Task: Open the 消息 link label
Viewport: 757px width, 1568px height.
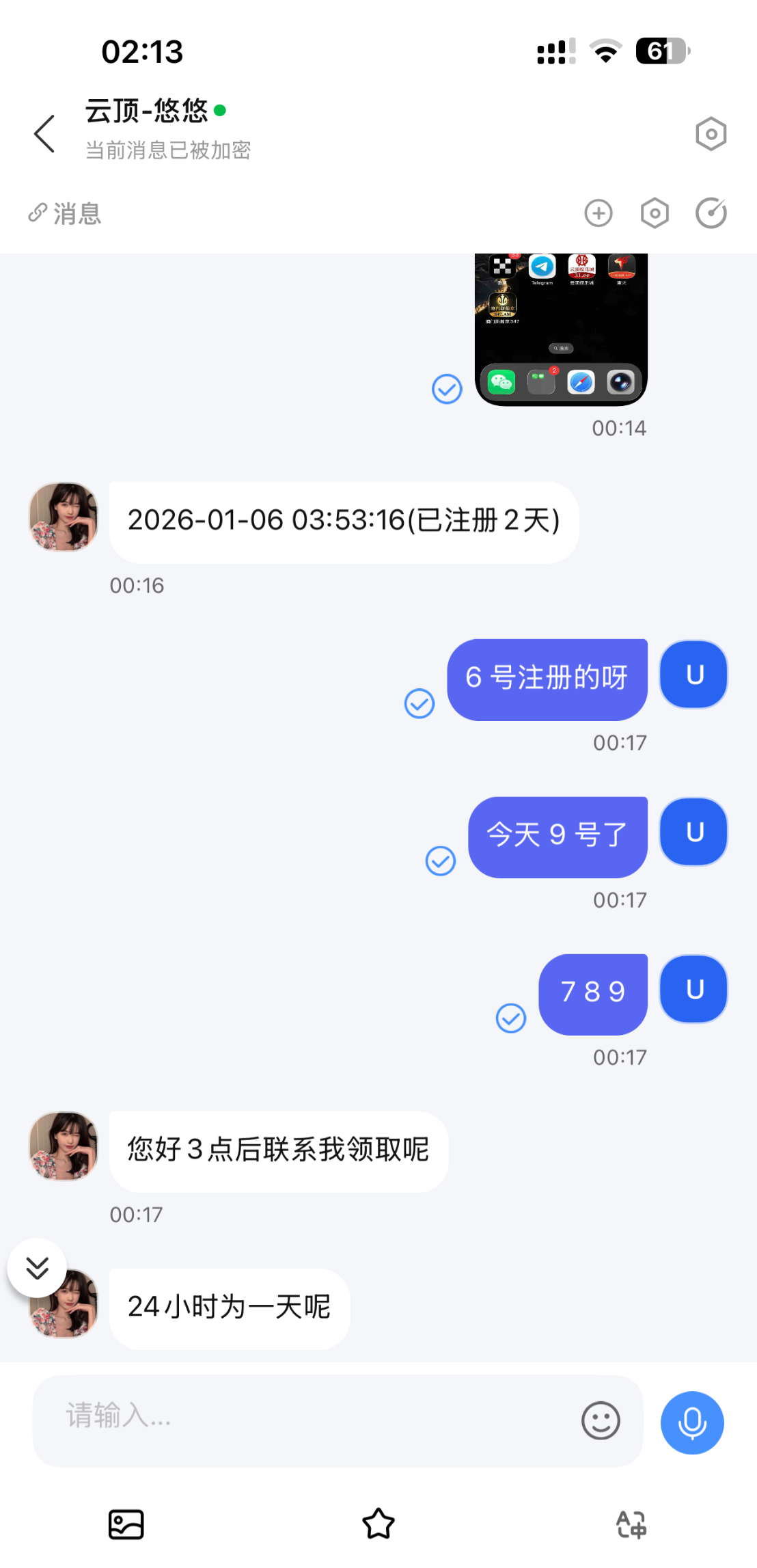Action: (x=66, y=213)
